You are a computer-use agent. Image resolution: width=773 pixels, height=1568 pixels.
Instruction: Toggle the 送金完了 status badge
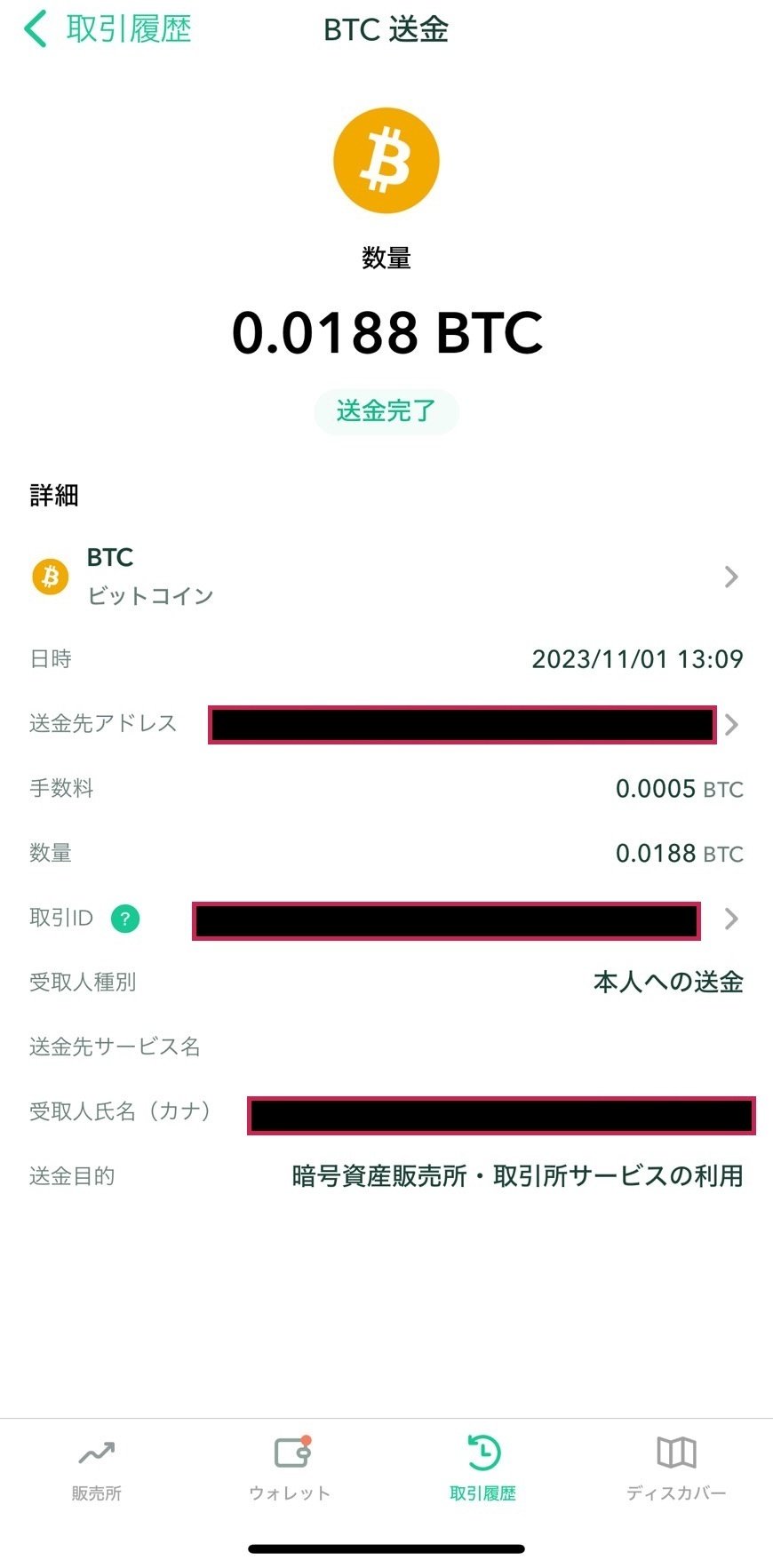pos(386,411)
